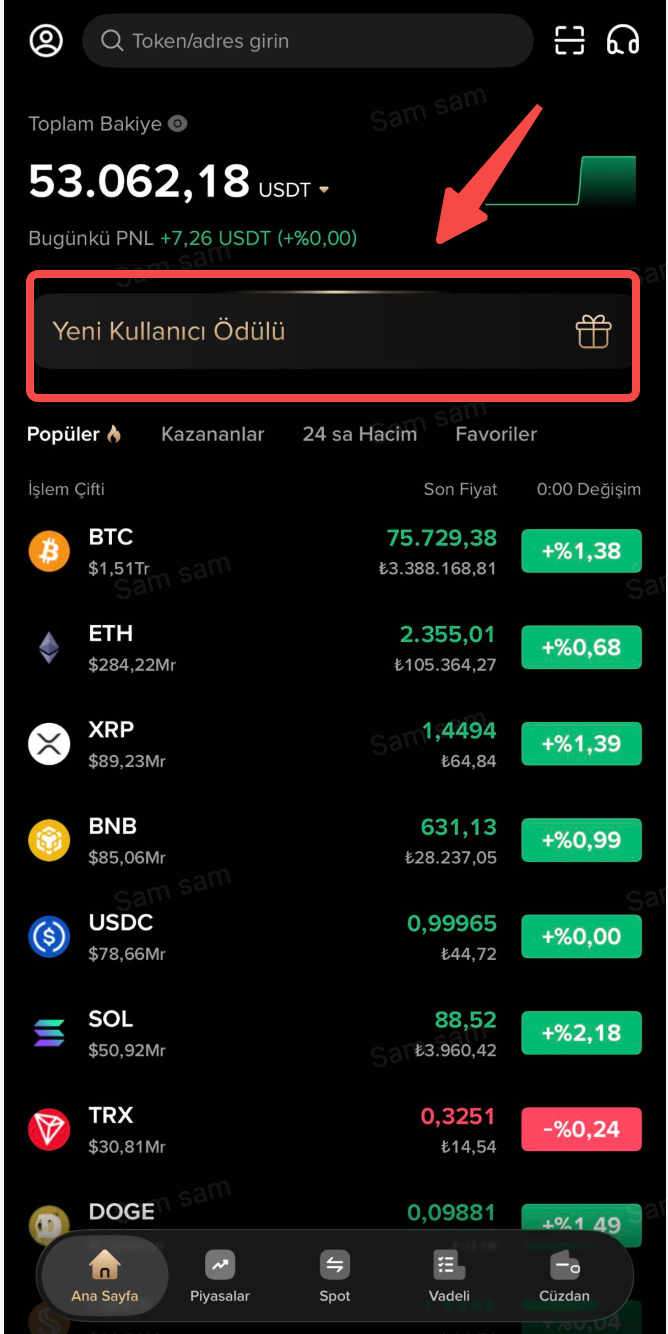Switch to the Favoriler tab
The height and width of the screenshot is (1334, 668).
point(496,434)
